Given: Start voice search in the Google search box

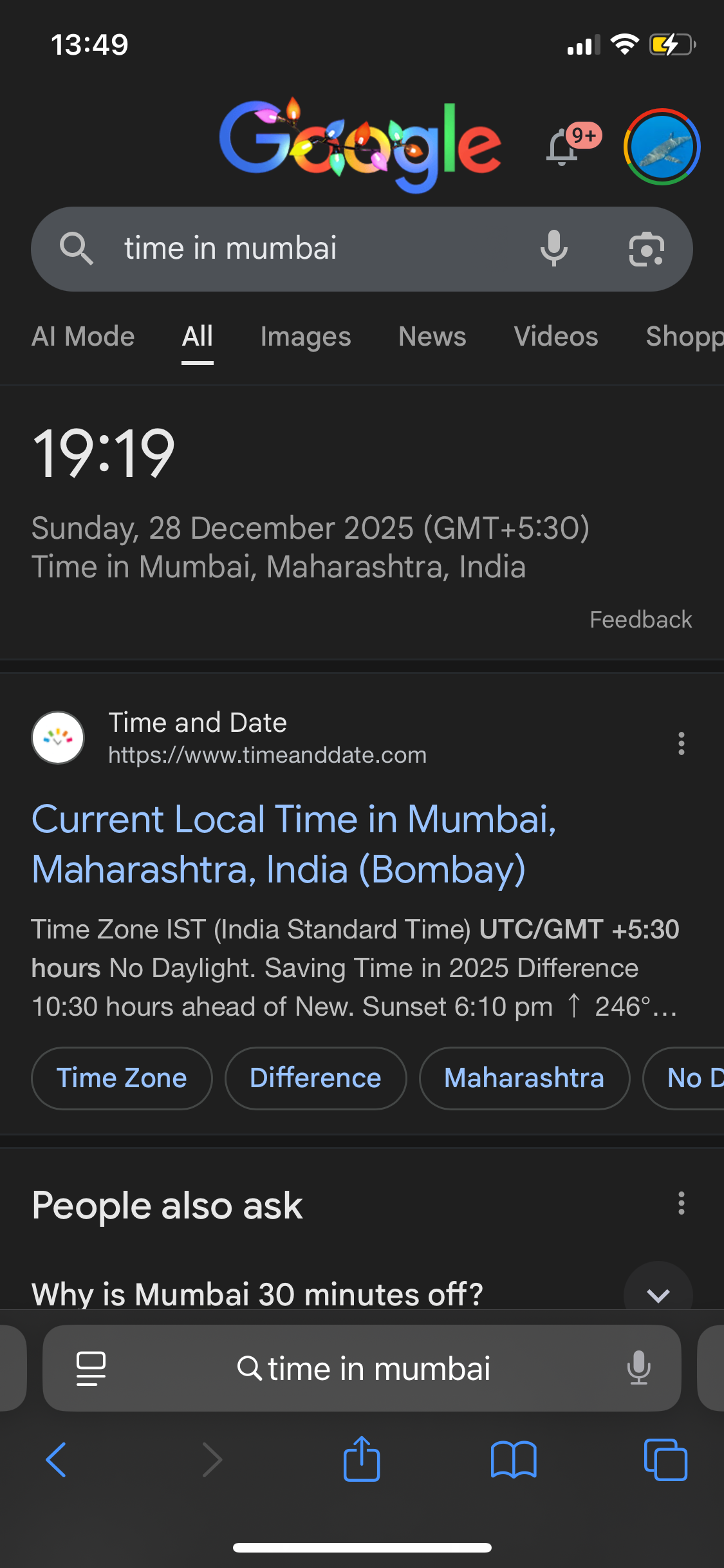Looking at the screenshot, I should tap(553, 248).
